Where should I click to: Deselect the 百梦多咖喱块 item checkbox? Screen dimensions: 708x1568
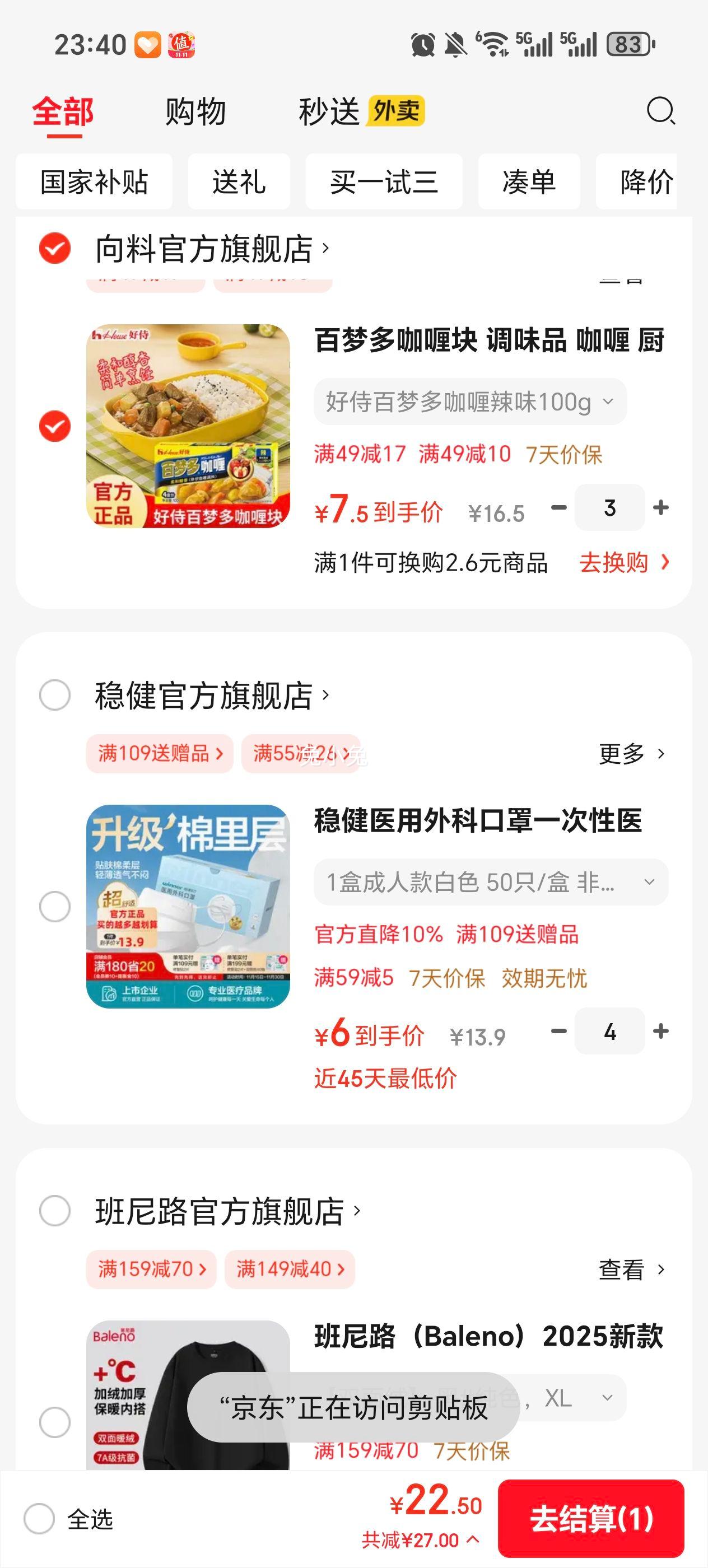55,426
